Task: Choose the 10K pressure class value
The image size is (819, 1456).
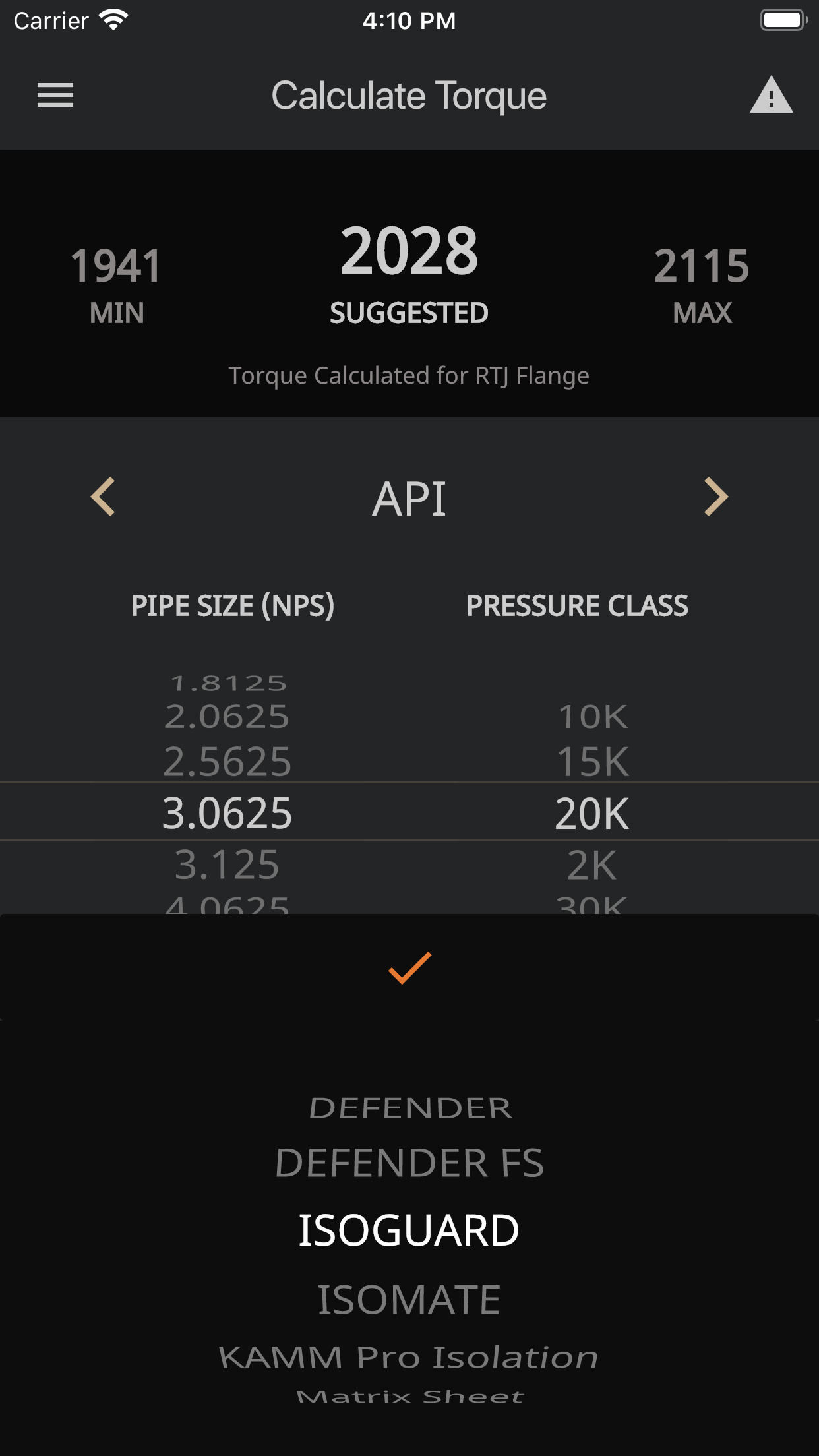Action: (x=591, y=717)
